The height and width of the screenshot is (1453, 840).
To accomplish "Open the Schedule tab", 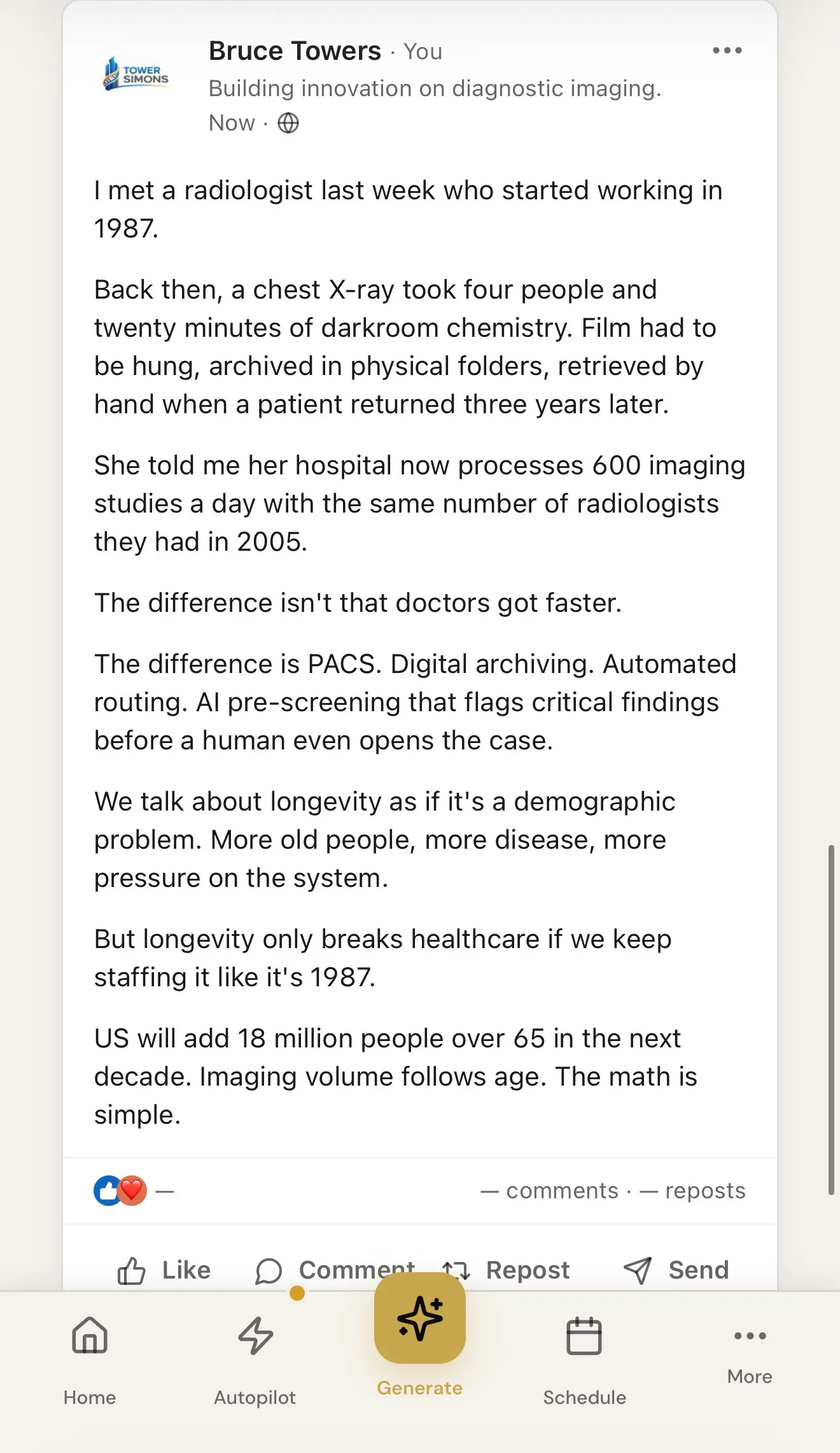I will tap(584, 1361).
